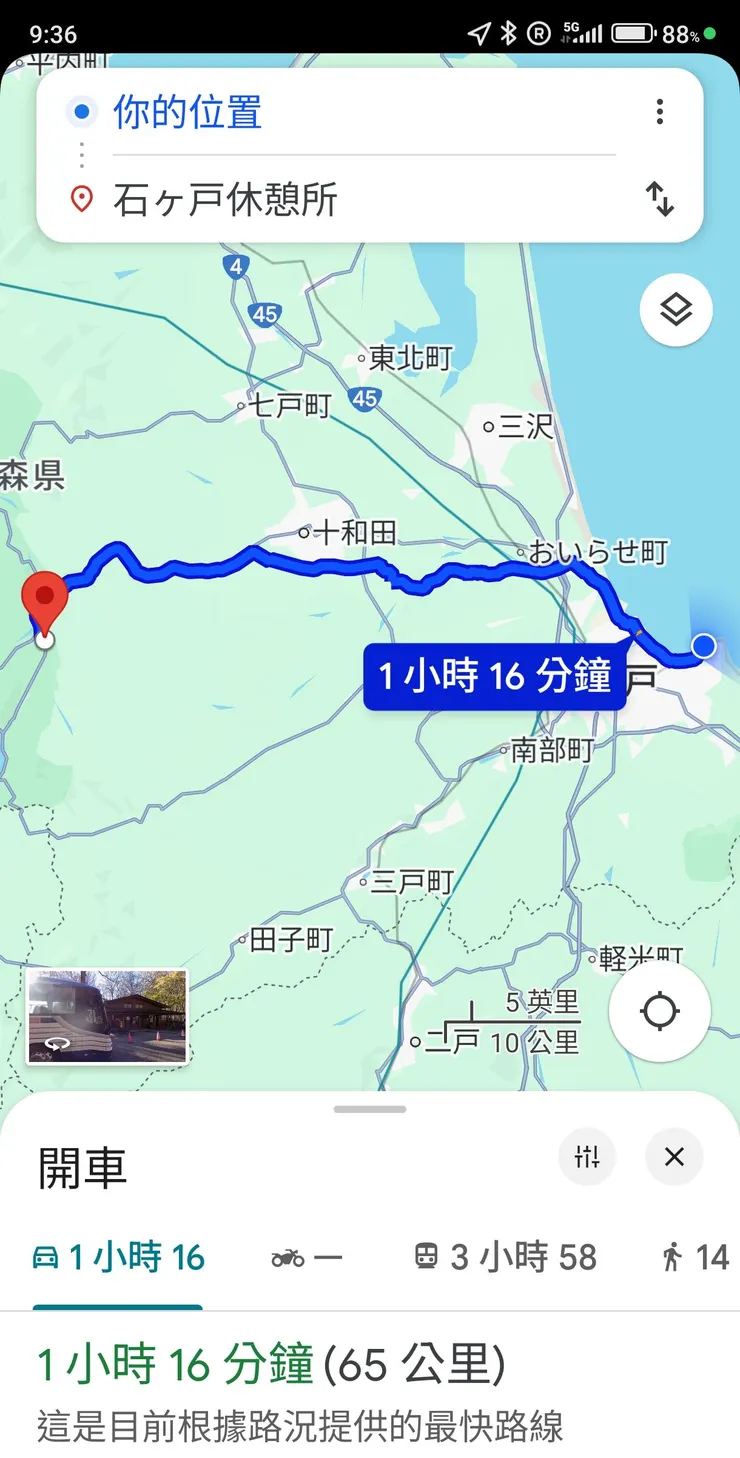The height and width of the screenshot is (1458, 740).
Task: Select the 你的位置 starting point field
Action: tap(300, 112)
